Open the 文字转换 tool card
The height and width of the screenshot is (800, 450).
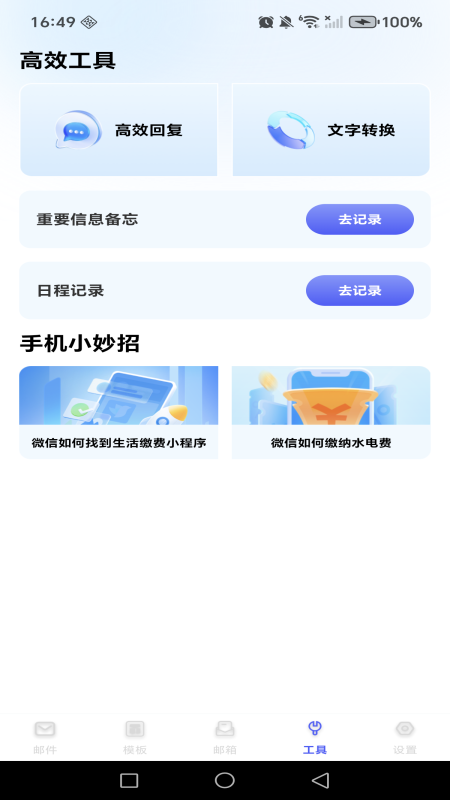click(331, 130)
